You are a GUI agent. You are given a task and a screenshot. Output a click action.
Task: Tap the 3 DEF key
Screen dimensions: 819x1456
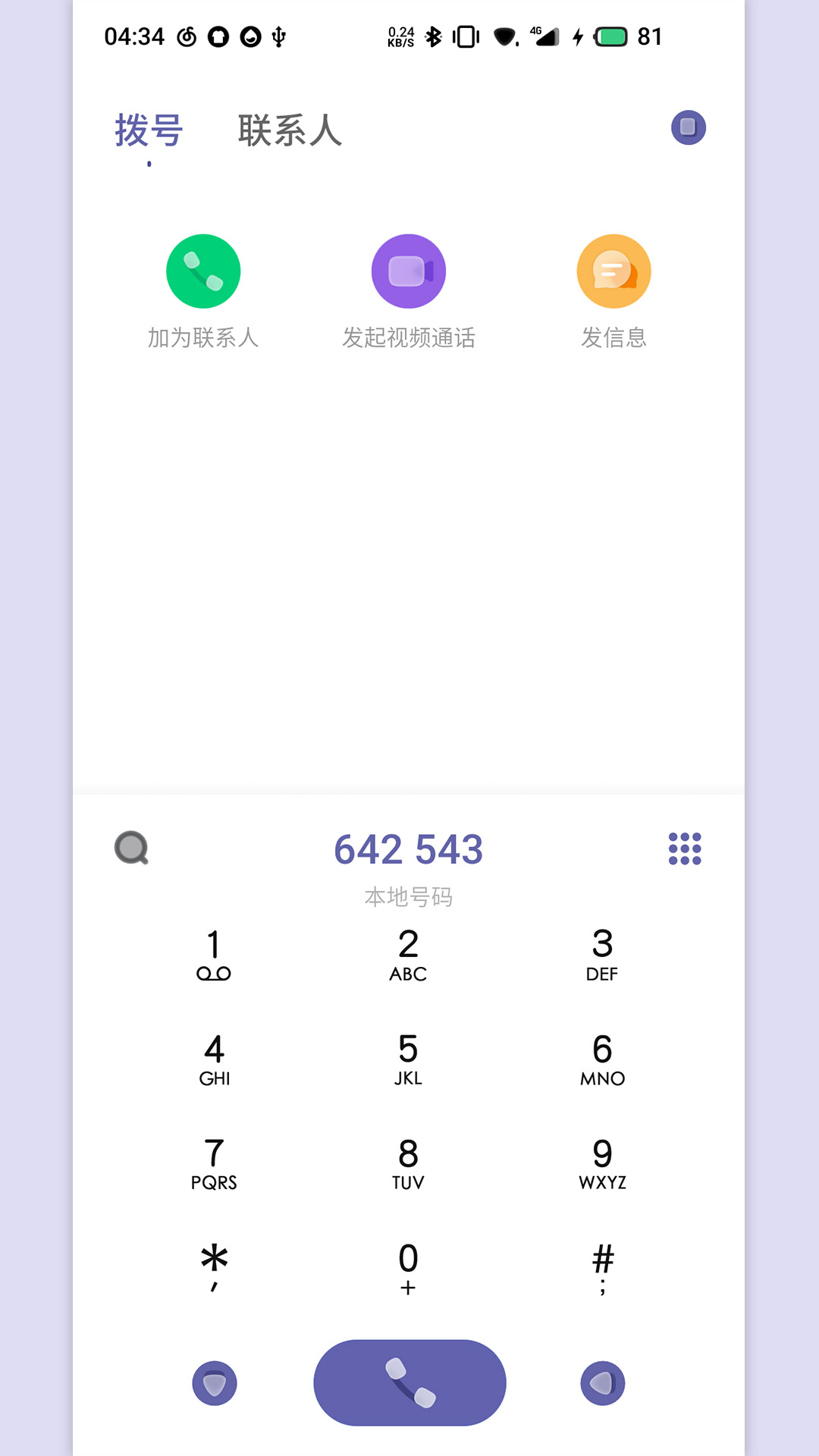(602, 955)
